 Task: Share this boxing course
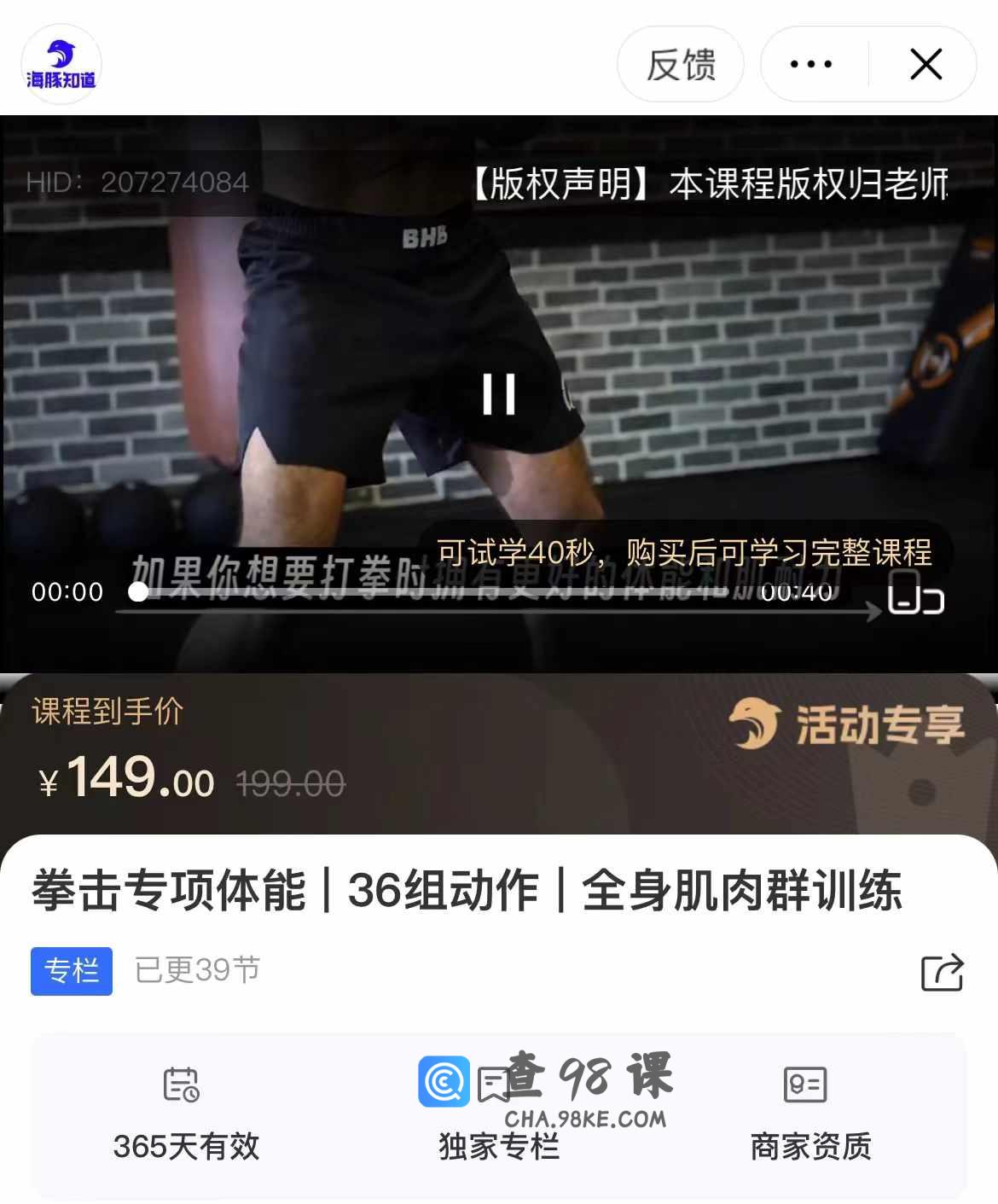(942, 973)
